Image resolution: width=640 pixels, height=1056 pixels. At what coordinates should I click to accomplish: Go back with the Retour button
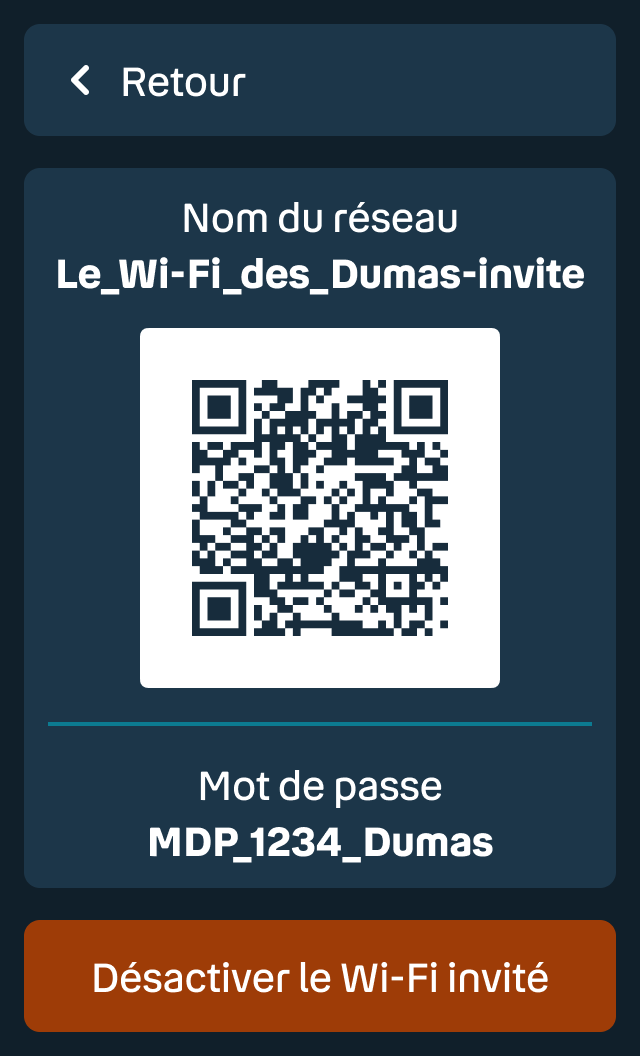[158, 81]
